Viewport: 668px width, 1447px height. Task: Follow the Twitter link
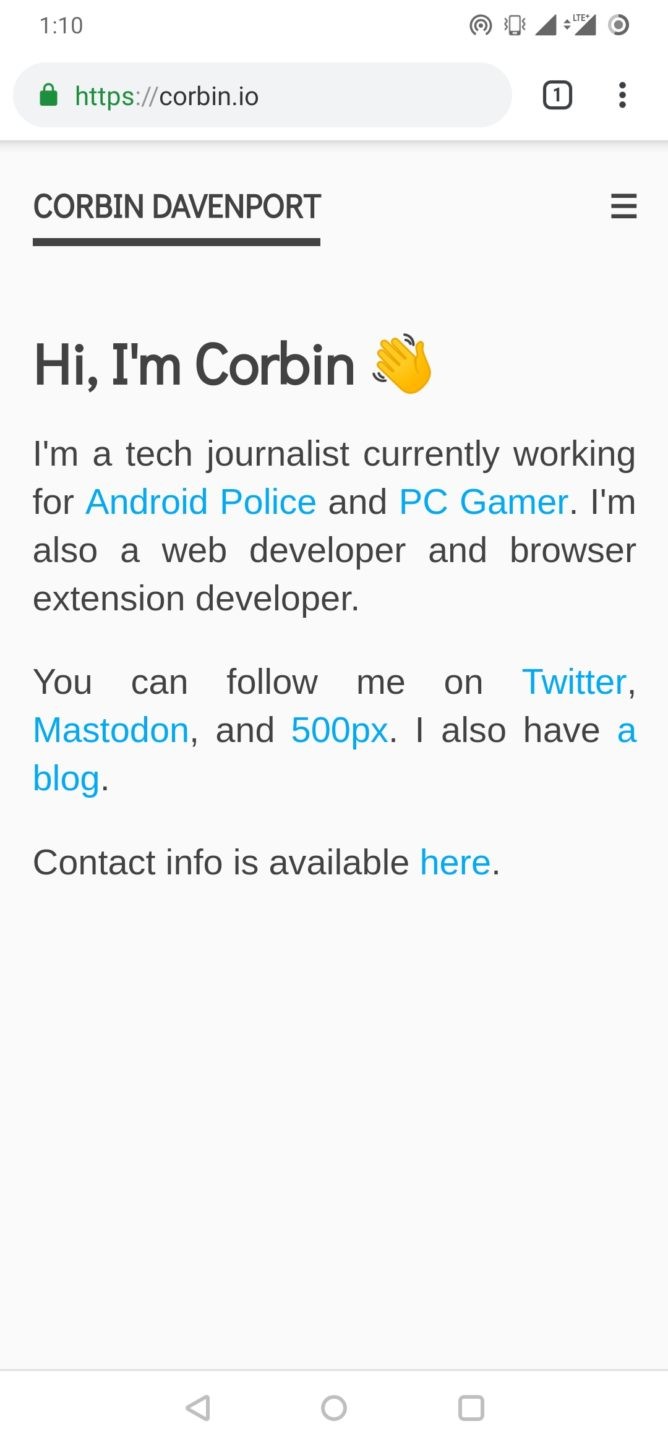pos(574,681)
